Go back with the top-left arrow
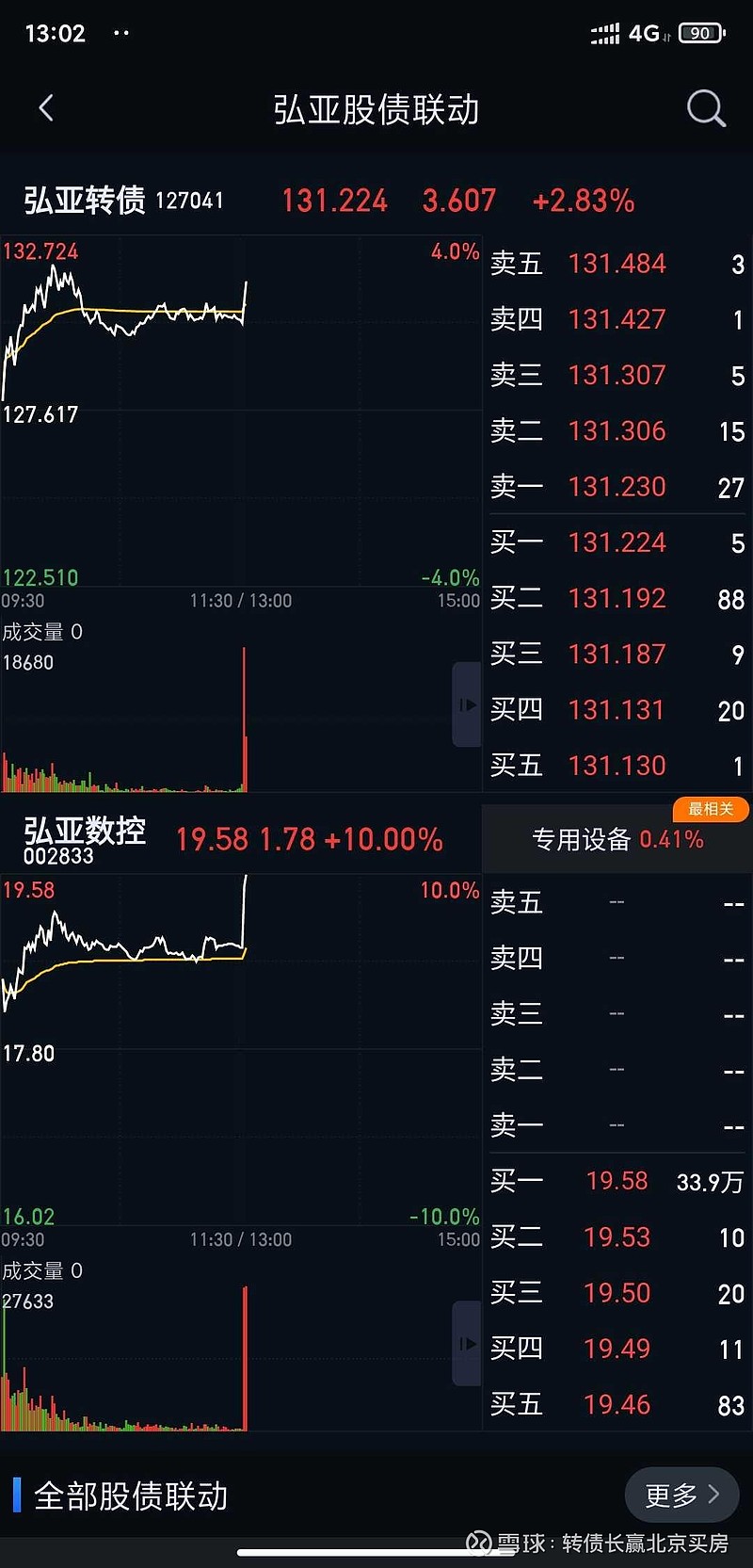753x1568 pixels. pos(45,108)
